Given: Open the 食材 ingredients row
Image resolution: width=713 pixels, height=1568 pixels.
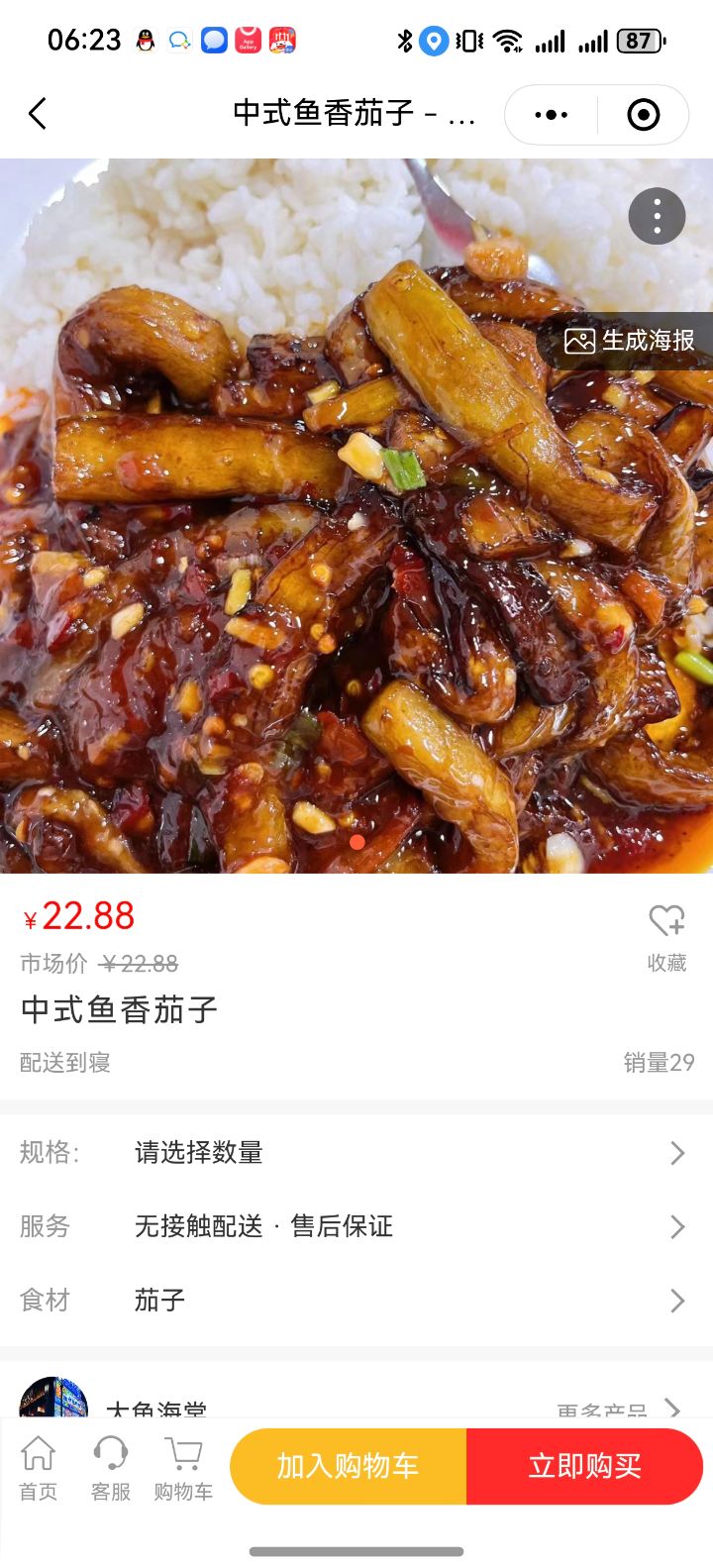Looking at the screenshot, I should pyautogui.click(x=356, y=1300).
